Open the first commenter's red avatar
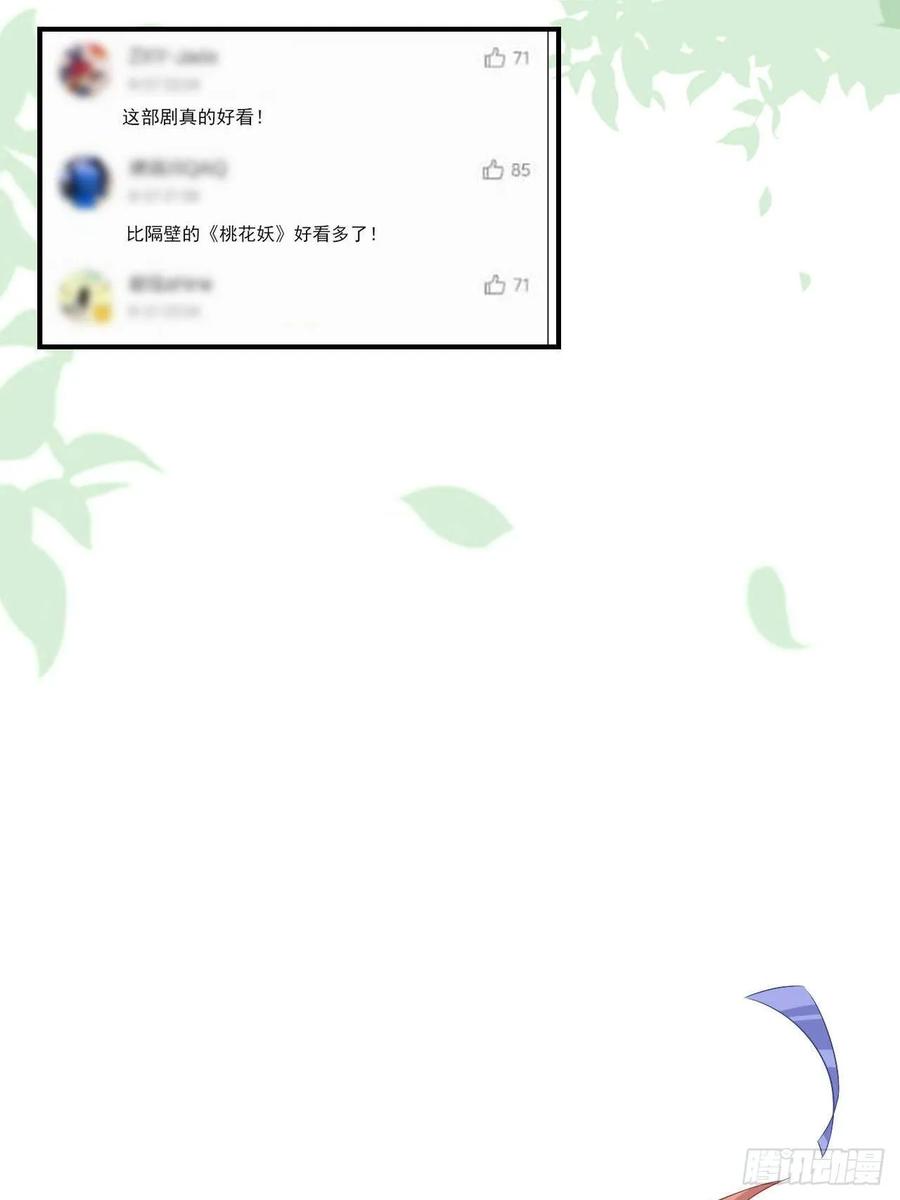The image size is (900, 1200). [x=85, y=68]
